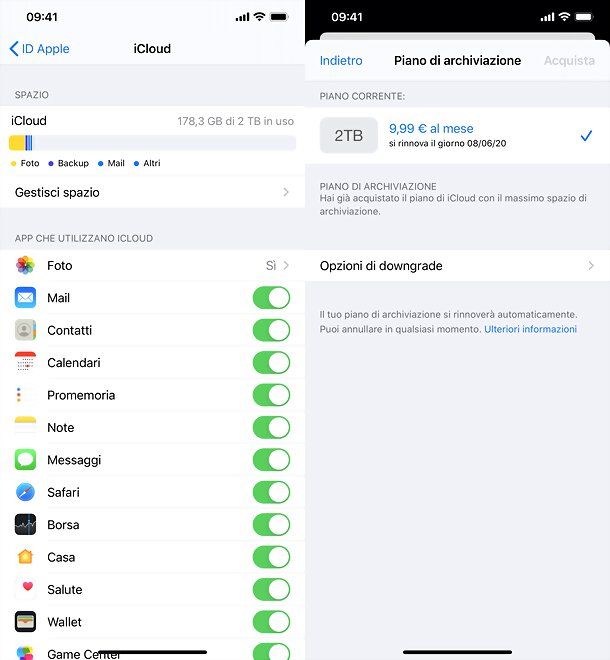
Task: Disable Contatti syncing
Action: (x=271, y=330)
